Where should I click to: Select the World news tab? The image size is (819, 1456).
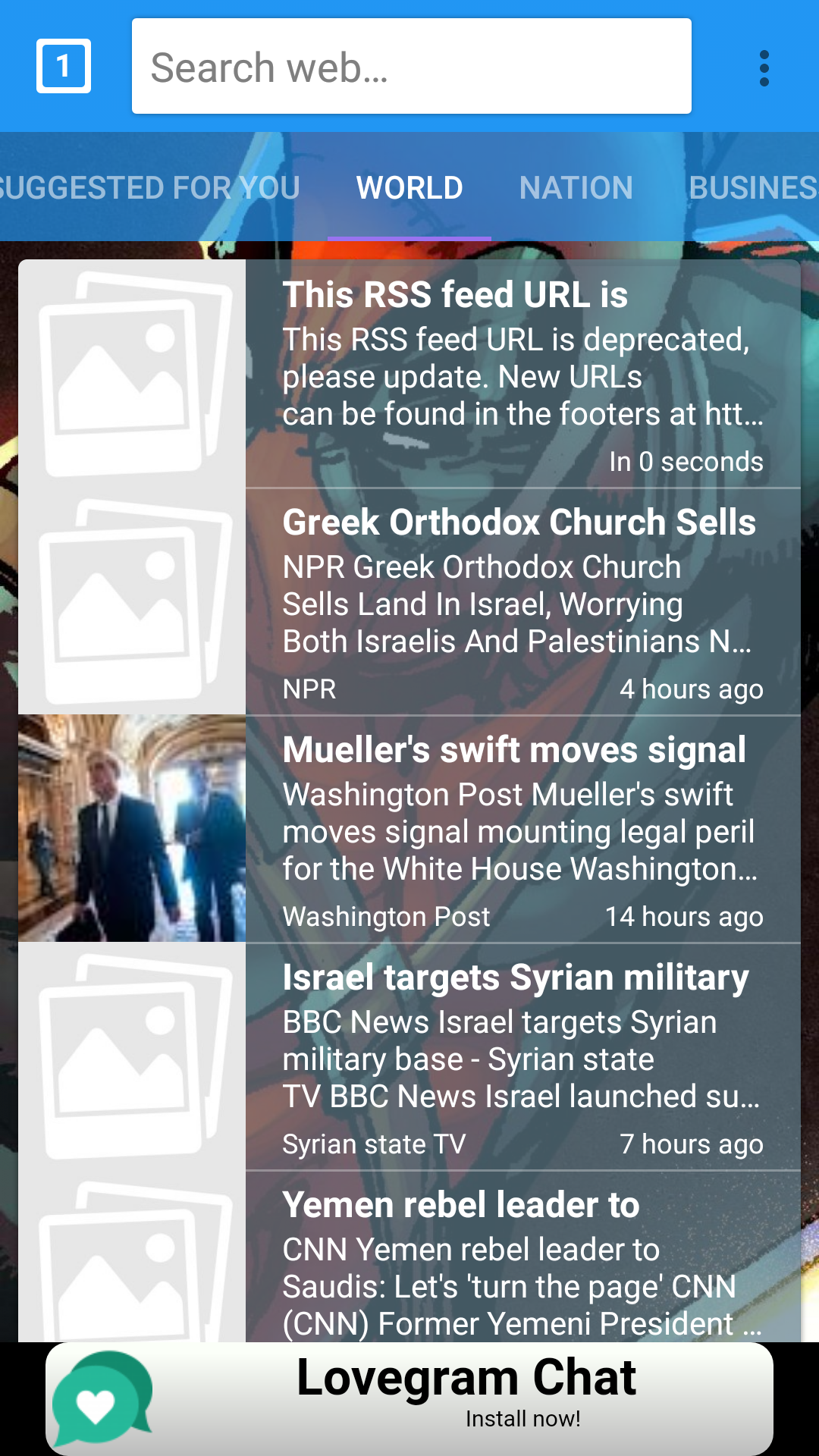(x=409, y=188)
